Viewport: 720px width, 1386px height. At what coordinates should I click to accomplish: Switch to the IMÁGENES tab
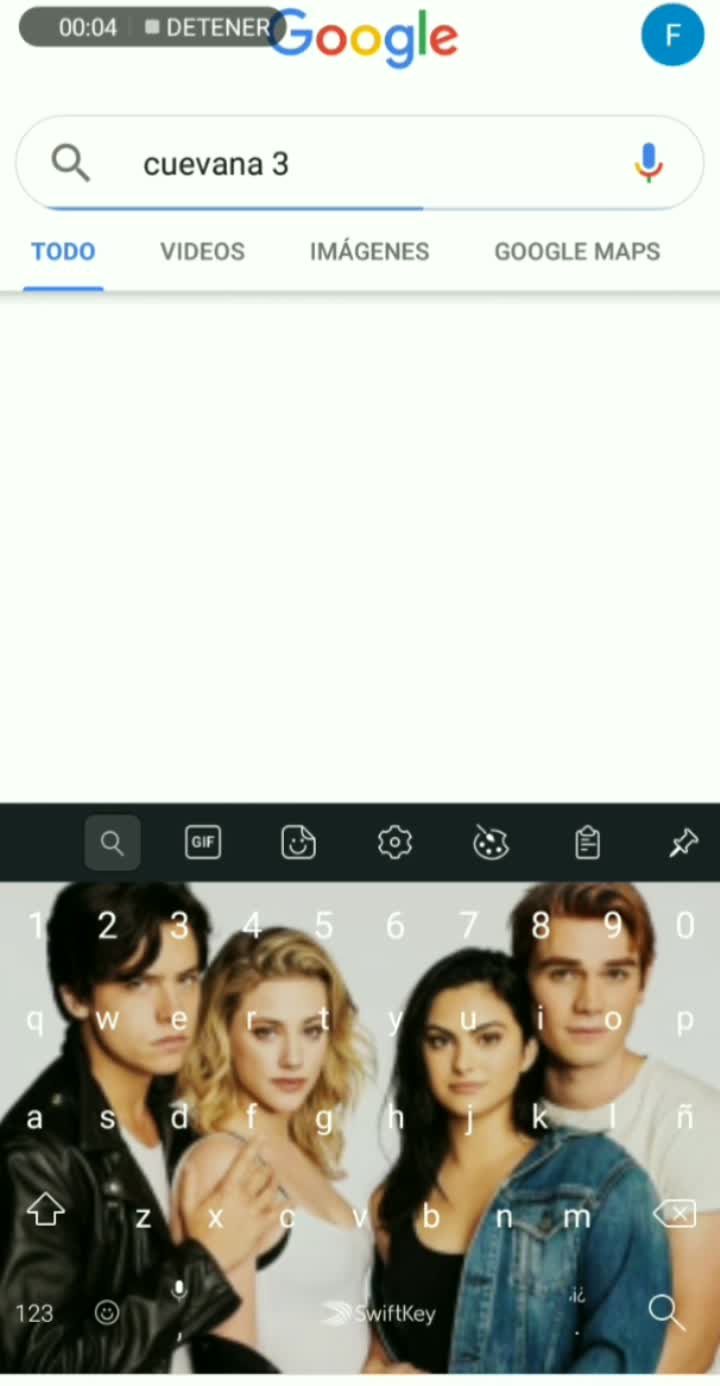[x=369, y=251]
